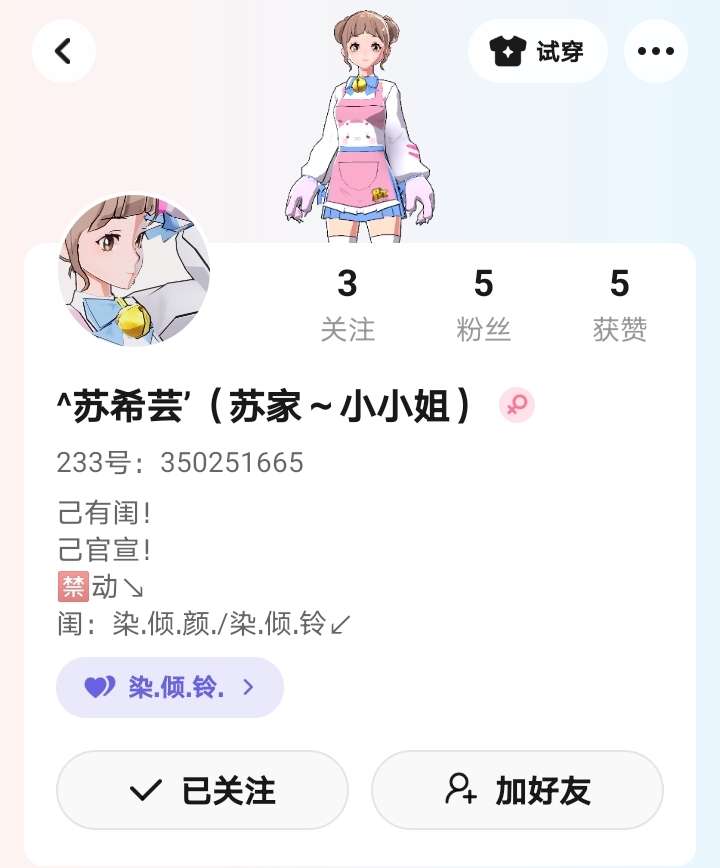Tap 已关注 to unfollow this user
The image size is (720, 868).
pyautogui.click(x=202, y=790)
